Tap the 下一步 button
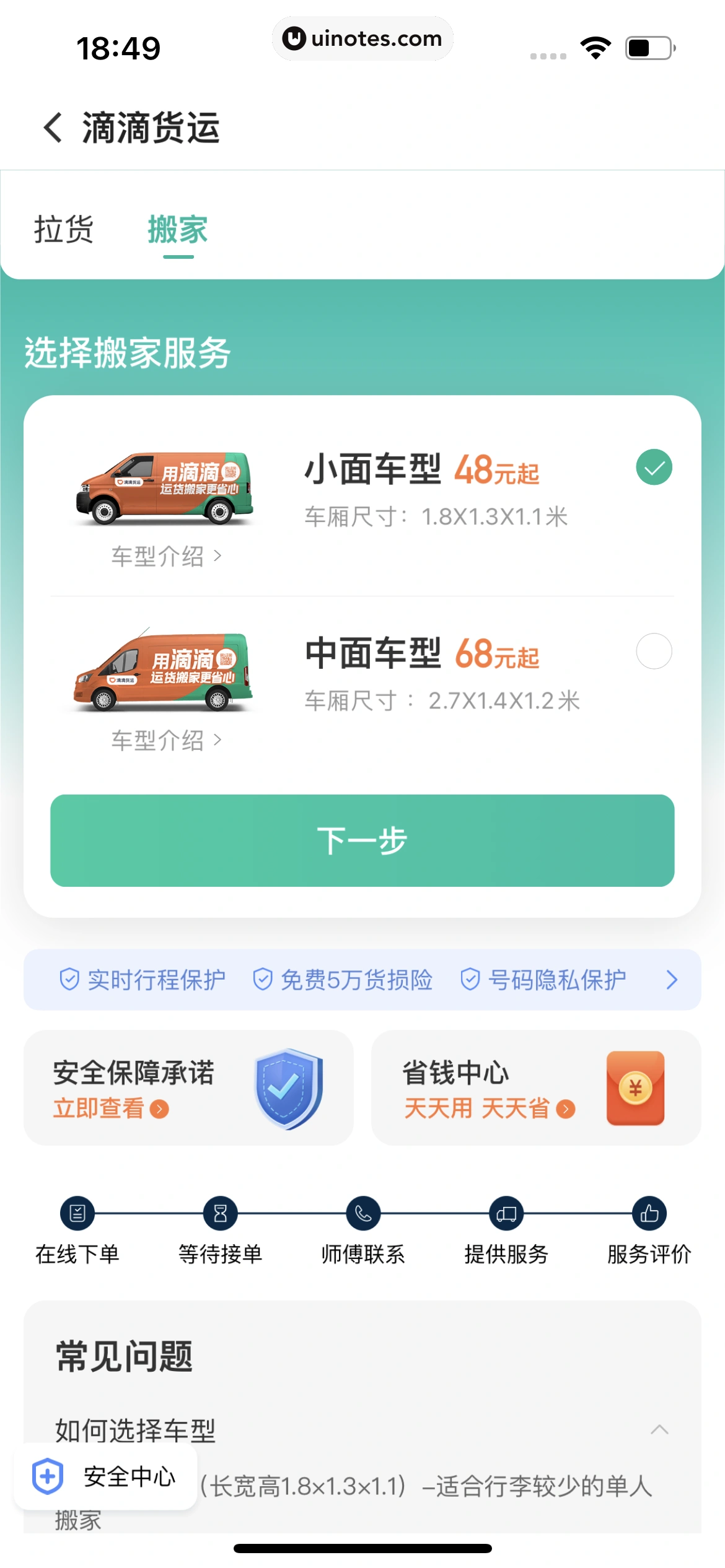 362,840
